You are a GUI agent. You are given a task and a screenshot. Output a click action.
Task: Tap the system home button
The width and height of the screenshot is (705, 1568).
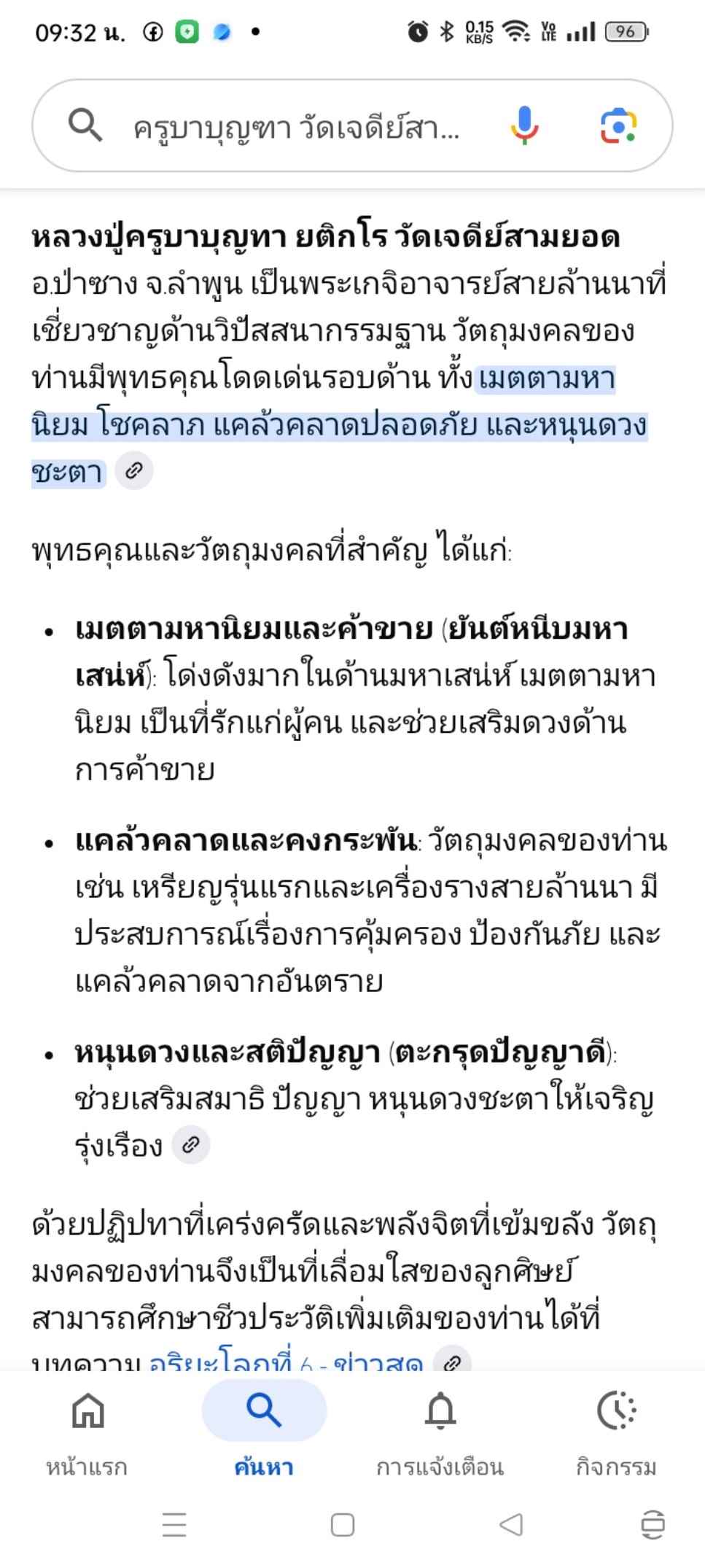[343, 1525]
